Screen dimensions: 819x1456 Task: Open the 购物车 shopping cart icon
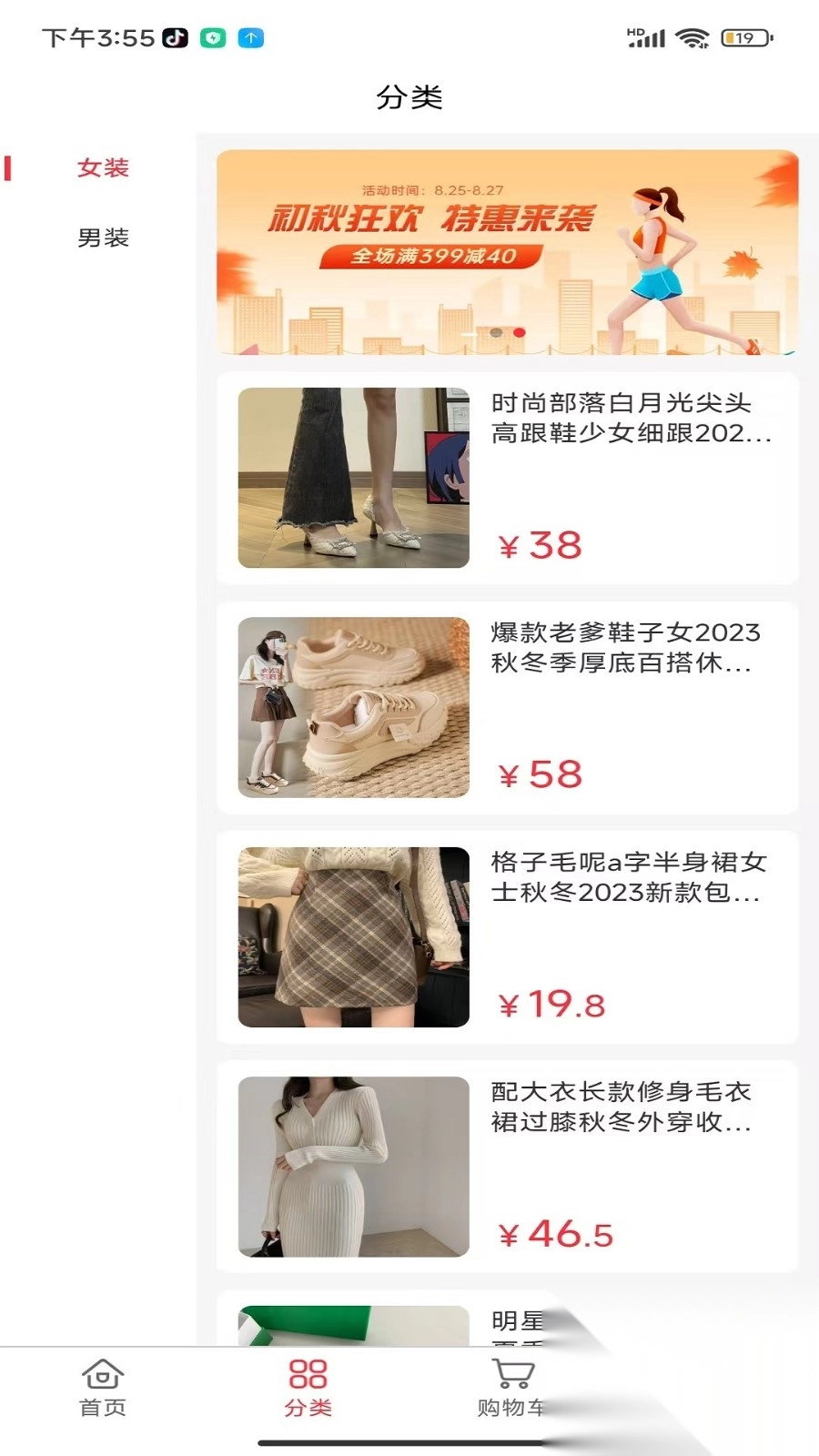510,1374
